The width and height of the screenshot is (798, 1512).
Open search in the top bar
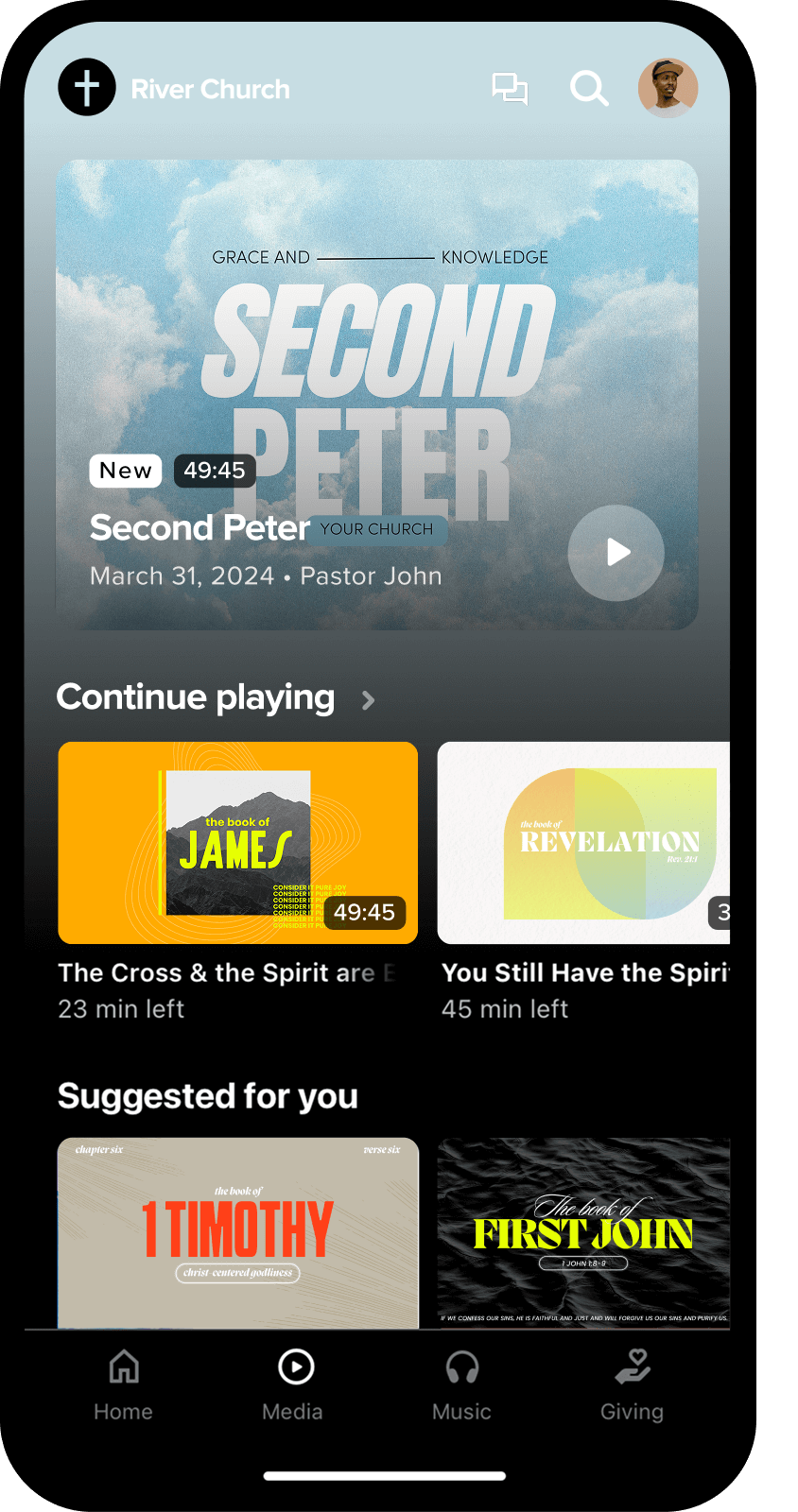tap(588, 90)
